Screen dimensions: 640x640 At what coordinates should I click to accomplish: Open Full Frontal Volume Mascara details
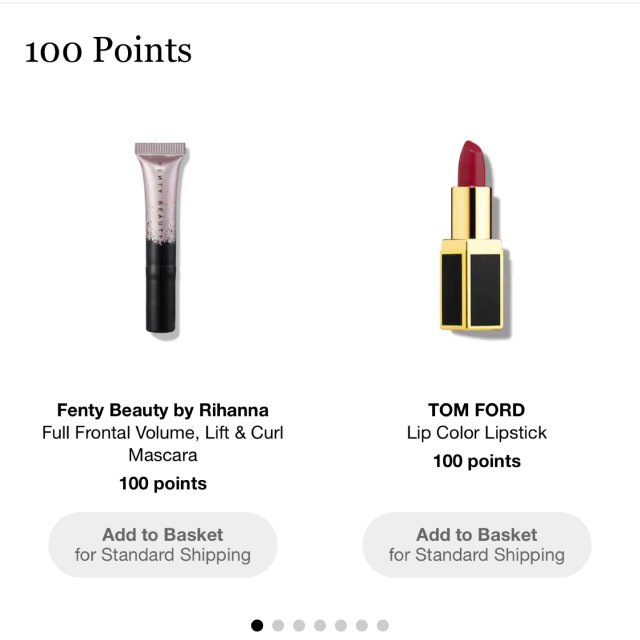click(162, 444)
